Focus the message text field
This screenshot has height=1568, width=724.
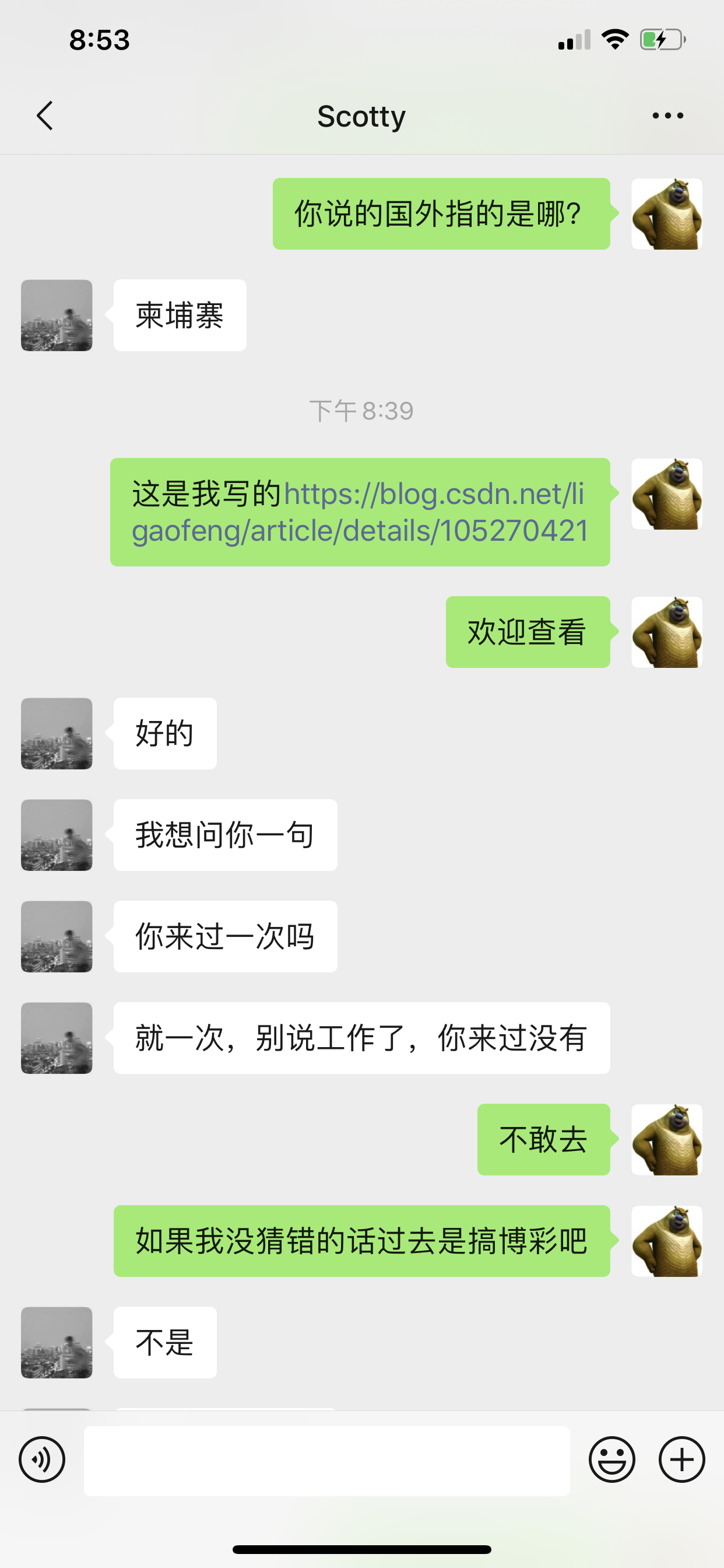(326, 1460)
